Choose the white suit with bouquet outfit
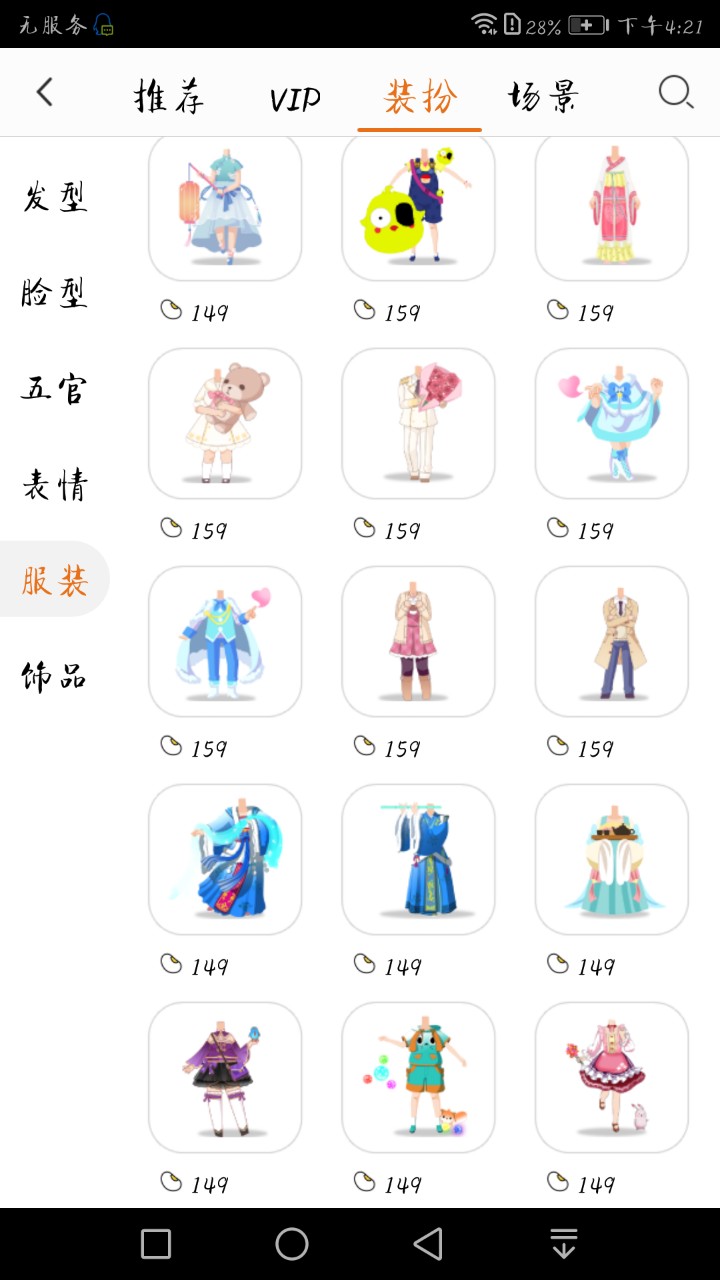Viewport: 720px width, 1280px height. (418, 423)
